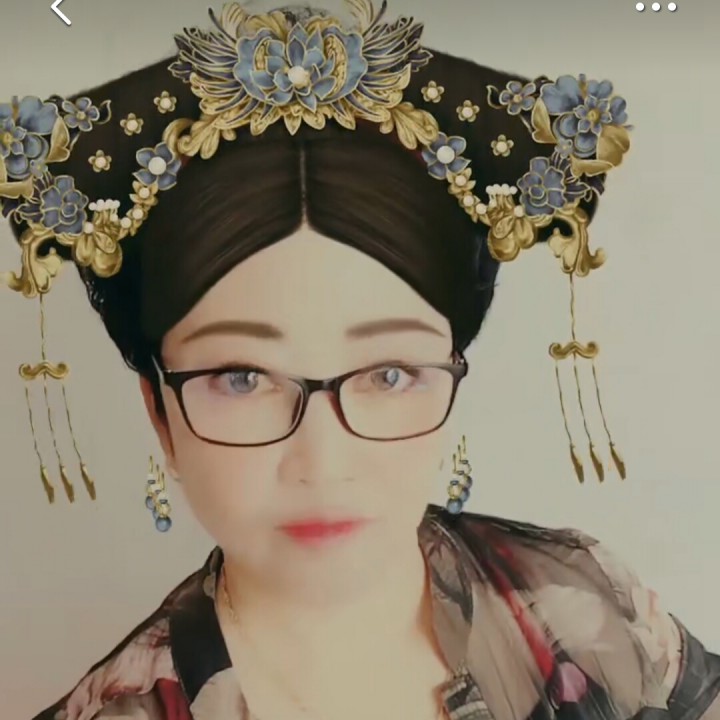Screen dimensions: 720x720
Task: Go back using the top-left arrow
Action: point(61,10)
